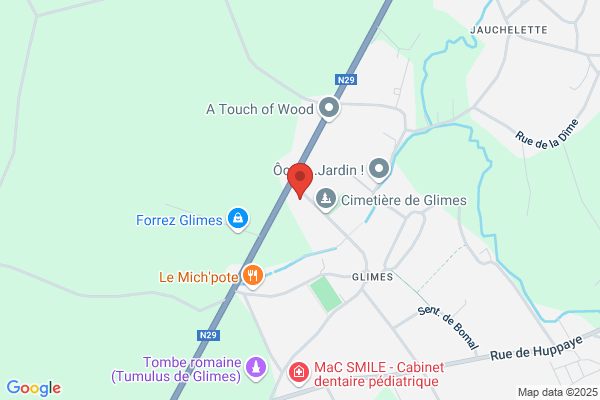Image resolution: width=600 pixels, height=400 pixels.
Task: Select the Tombe romaine tumulus marker
Action: (256, 368)
